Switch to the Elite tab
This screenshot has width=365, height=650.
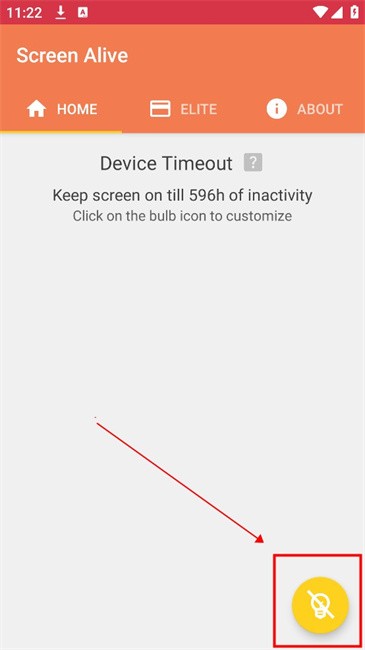pos(183,109)
